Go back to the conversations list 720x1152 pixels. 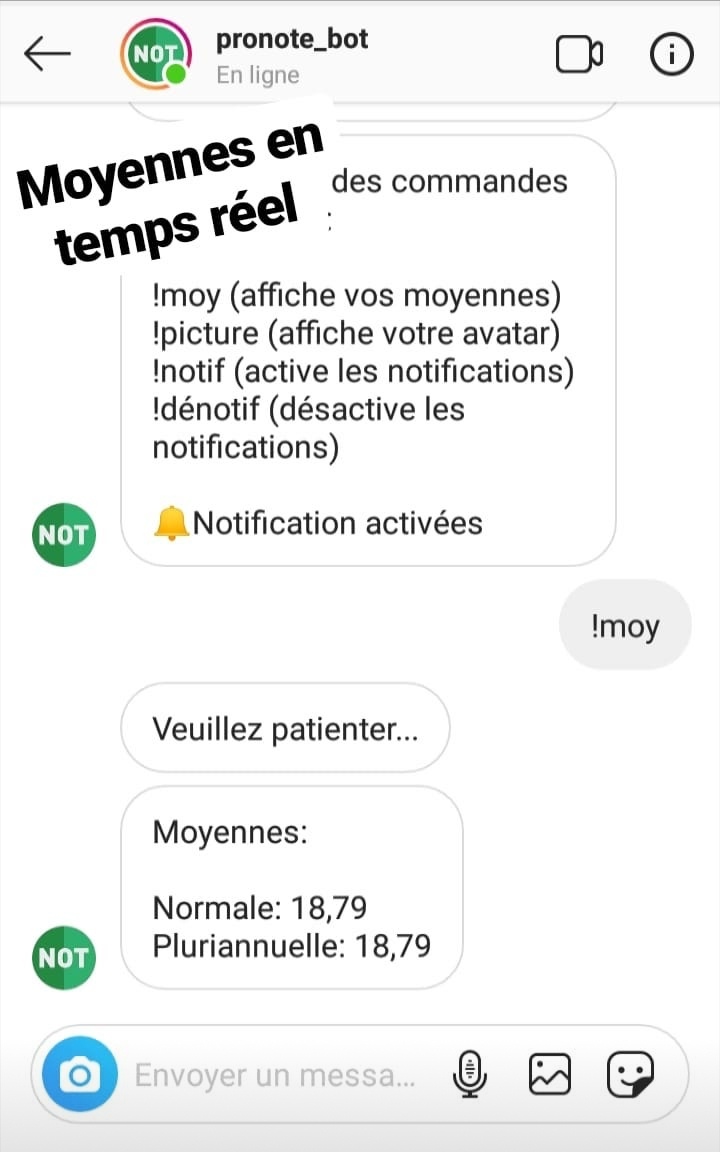coord(47,55)
